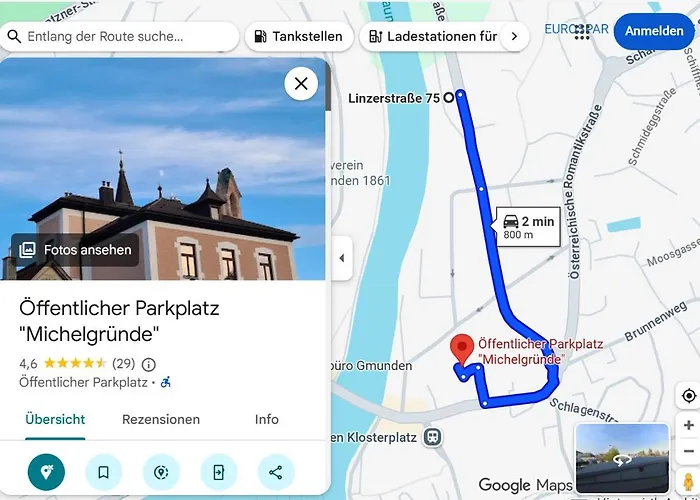This screenshot has width=700, height=500.
Task: Share the Michelgründe parking location
Action: (x=276, y=472)
